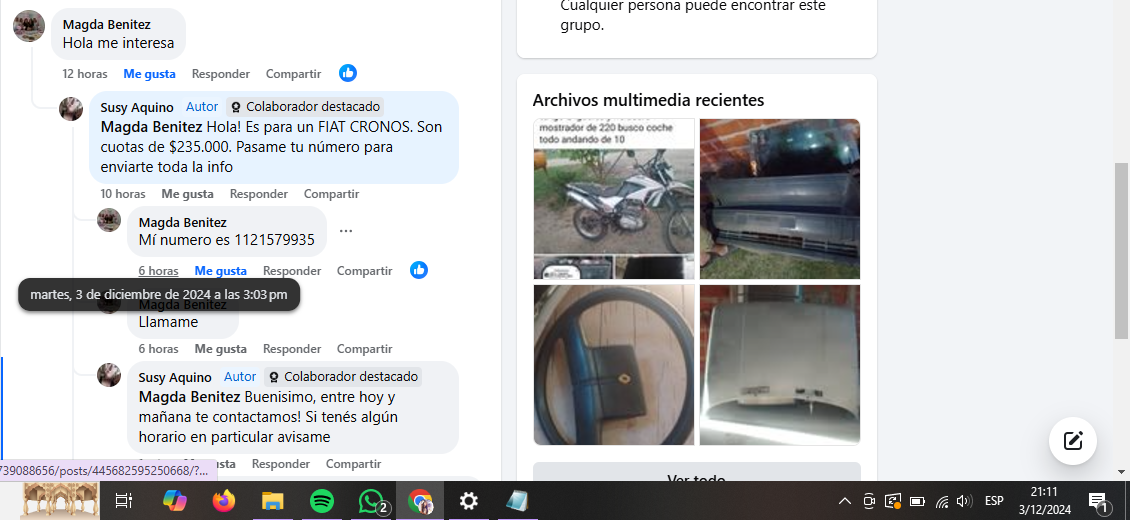The height and width of the screenshot is (520, 1130).
Task: Reply to the 'Llamame' comment
Action: [292, 349]
